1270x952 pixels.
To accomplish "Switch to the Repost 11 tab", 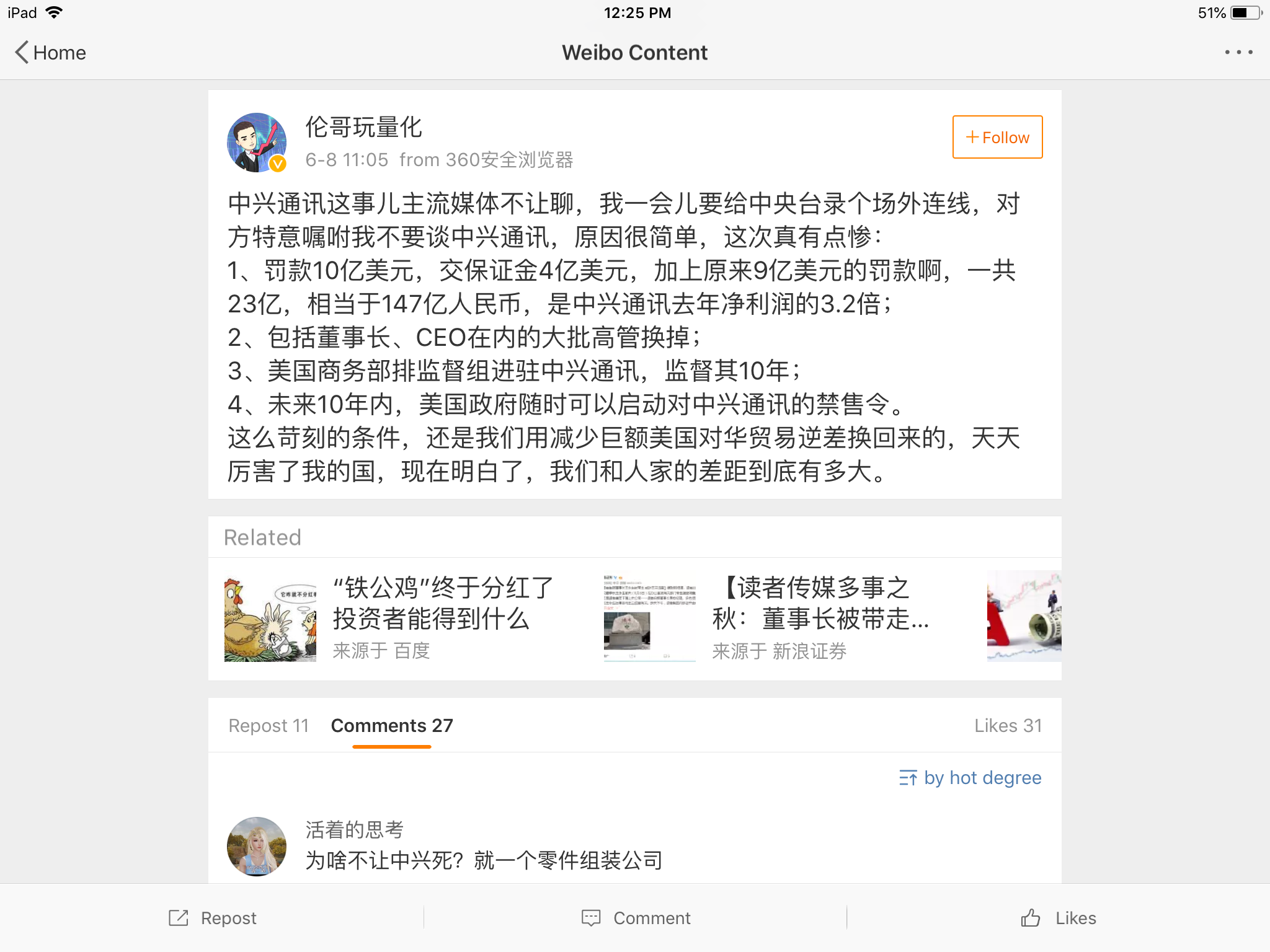I will point(269,725).
